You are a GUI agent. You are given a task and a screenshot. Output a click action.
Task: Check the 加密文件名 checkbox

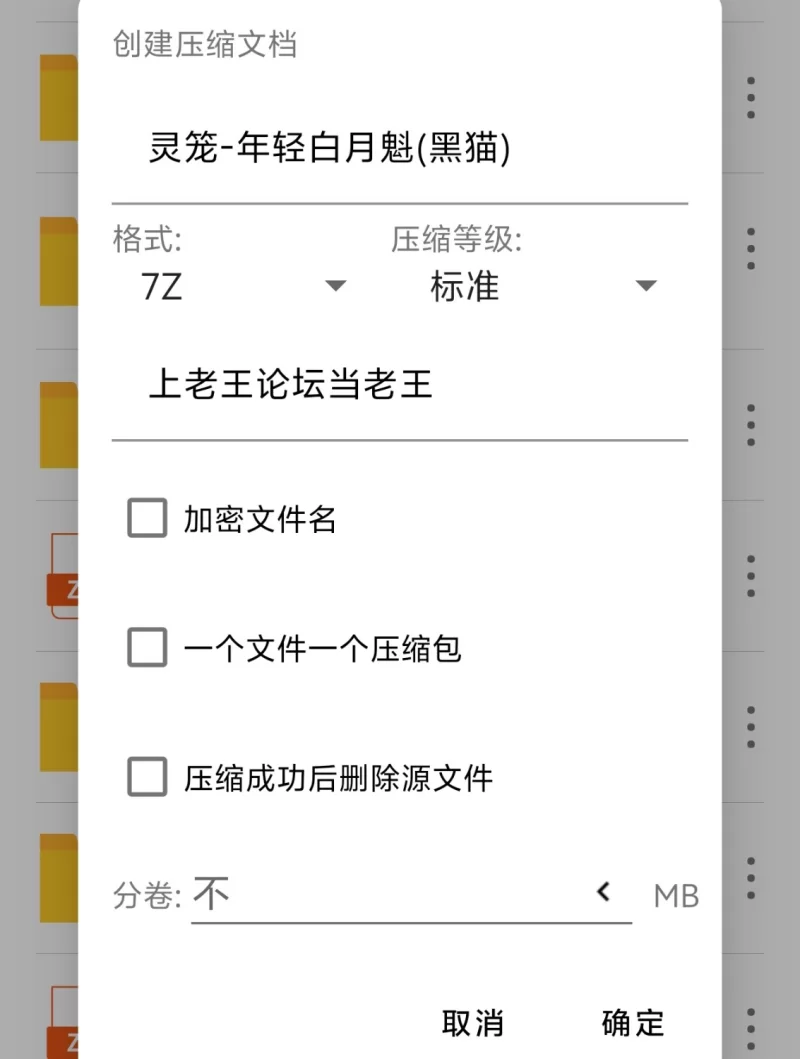[x=147, y=520]
